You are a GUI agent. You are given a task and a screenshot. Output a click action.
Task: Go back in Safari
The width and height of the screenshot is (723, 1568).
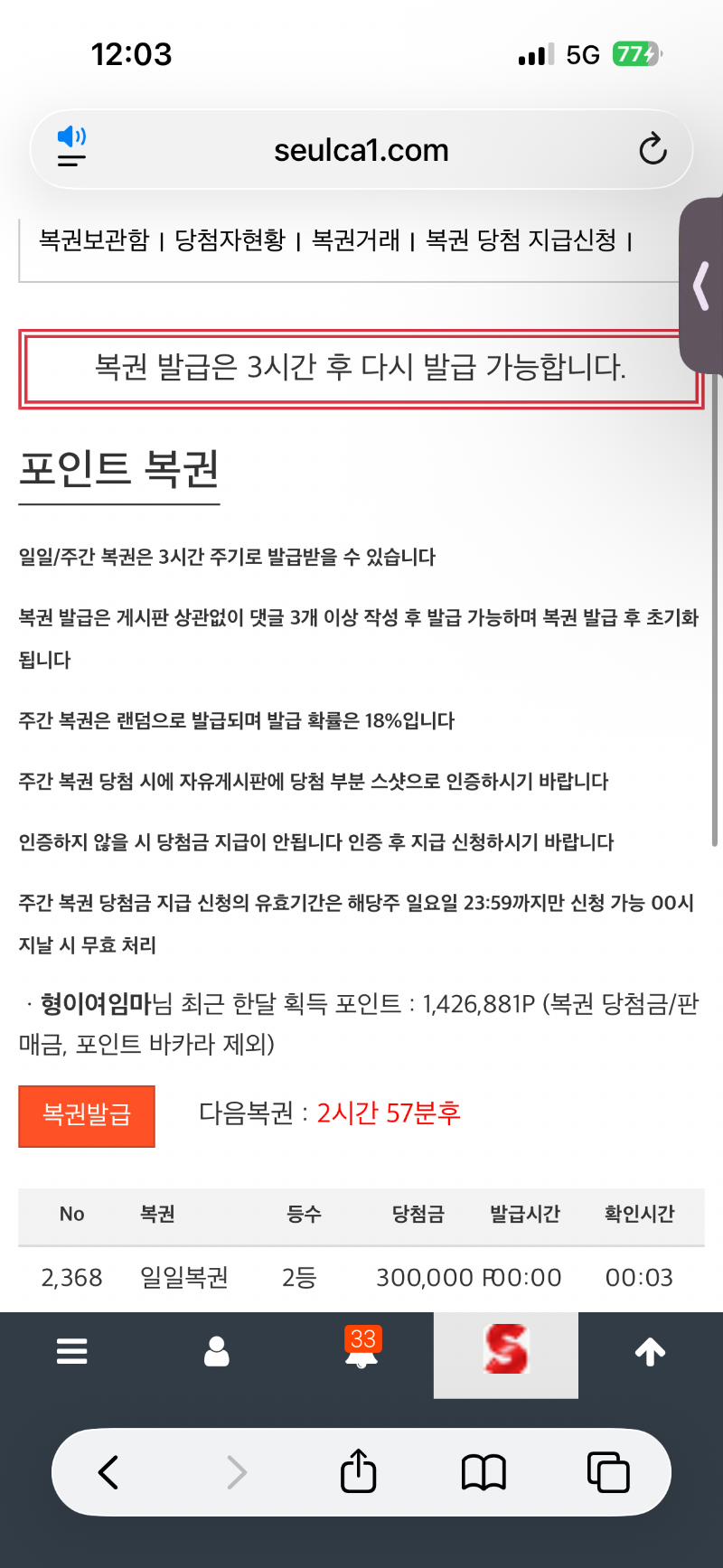pos(108,1472)
